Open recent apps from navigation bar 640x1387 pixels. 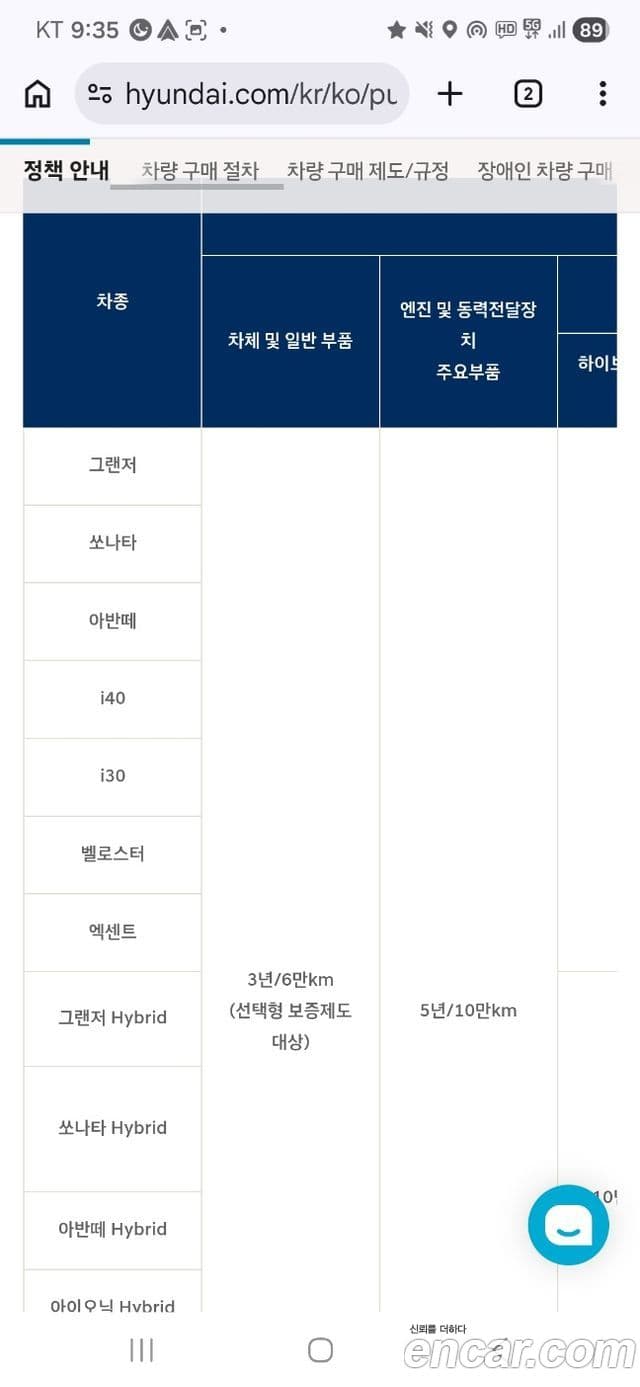coord(142,1350)
